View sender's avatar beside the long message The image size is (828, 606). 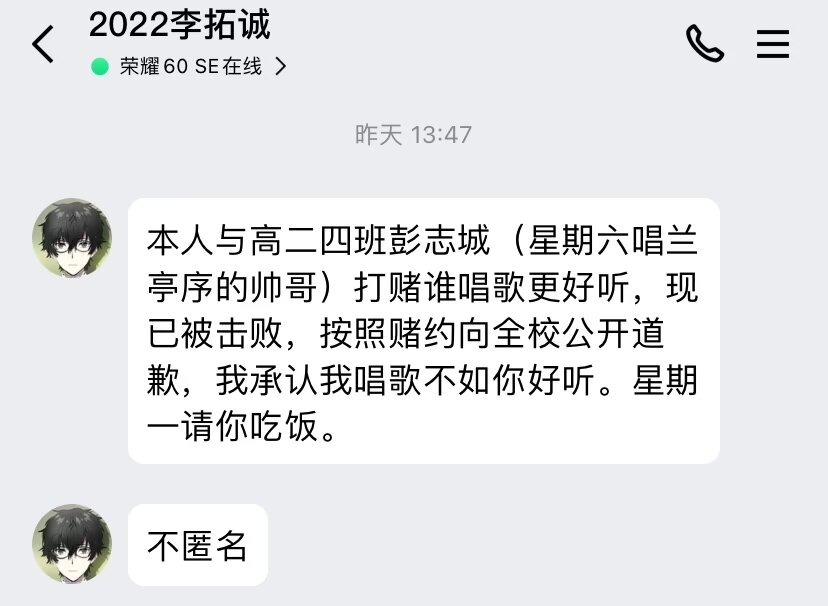72,238
